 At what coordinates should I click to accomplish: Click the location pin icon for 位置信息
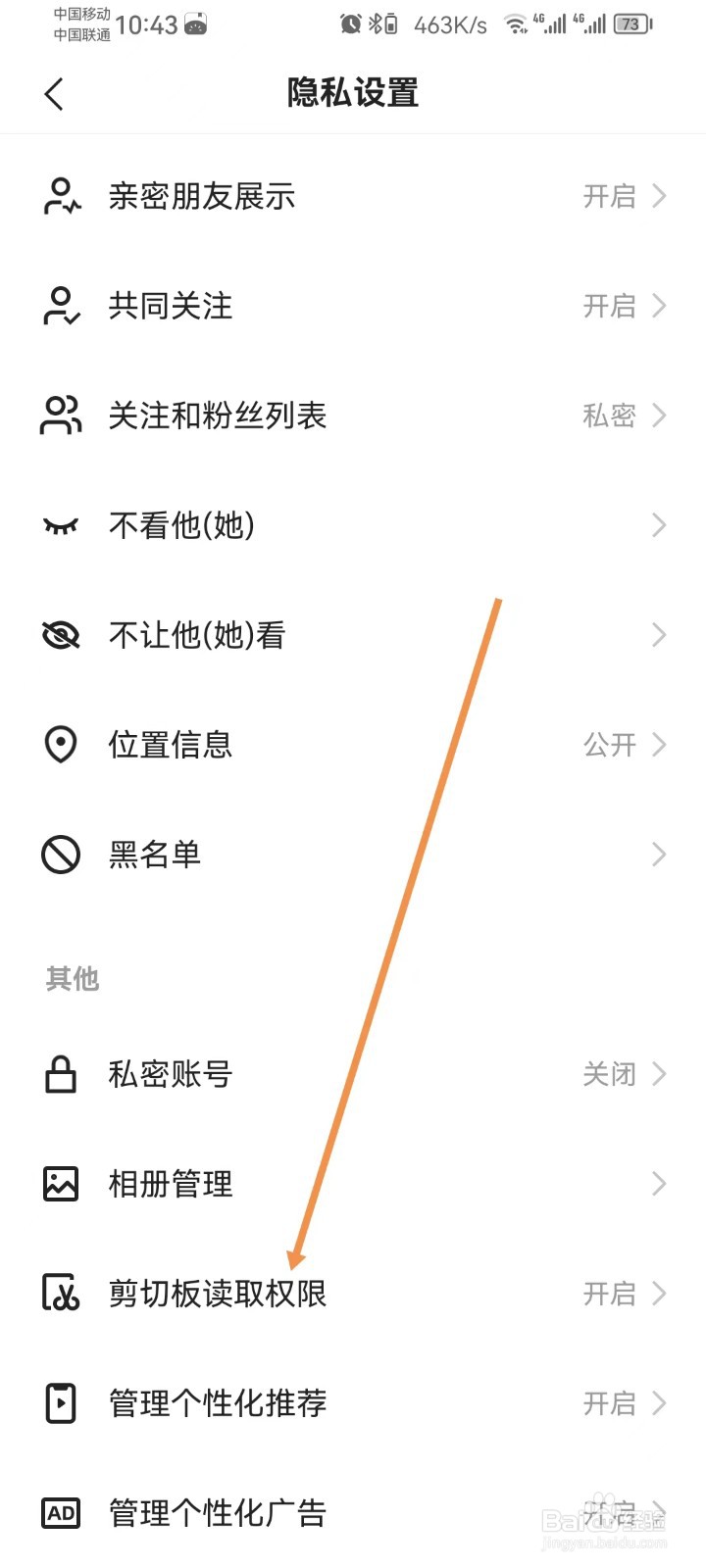pyautogui.click(x=61, y=745)
